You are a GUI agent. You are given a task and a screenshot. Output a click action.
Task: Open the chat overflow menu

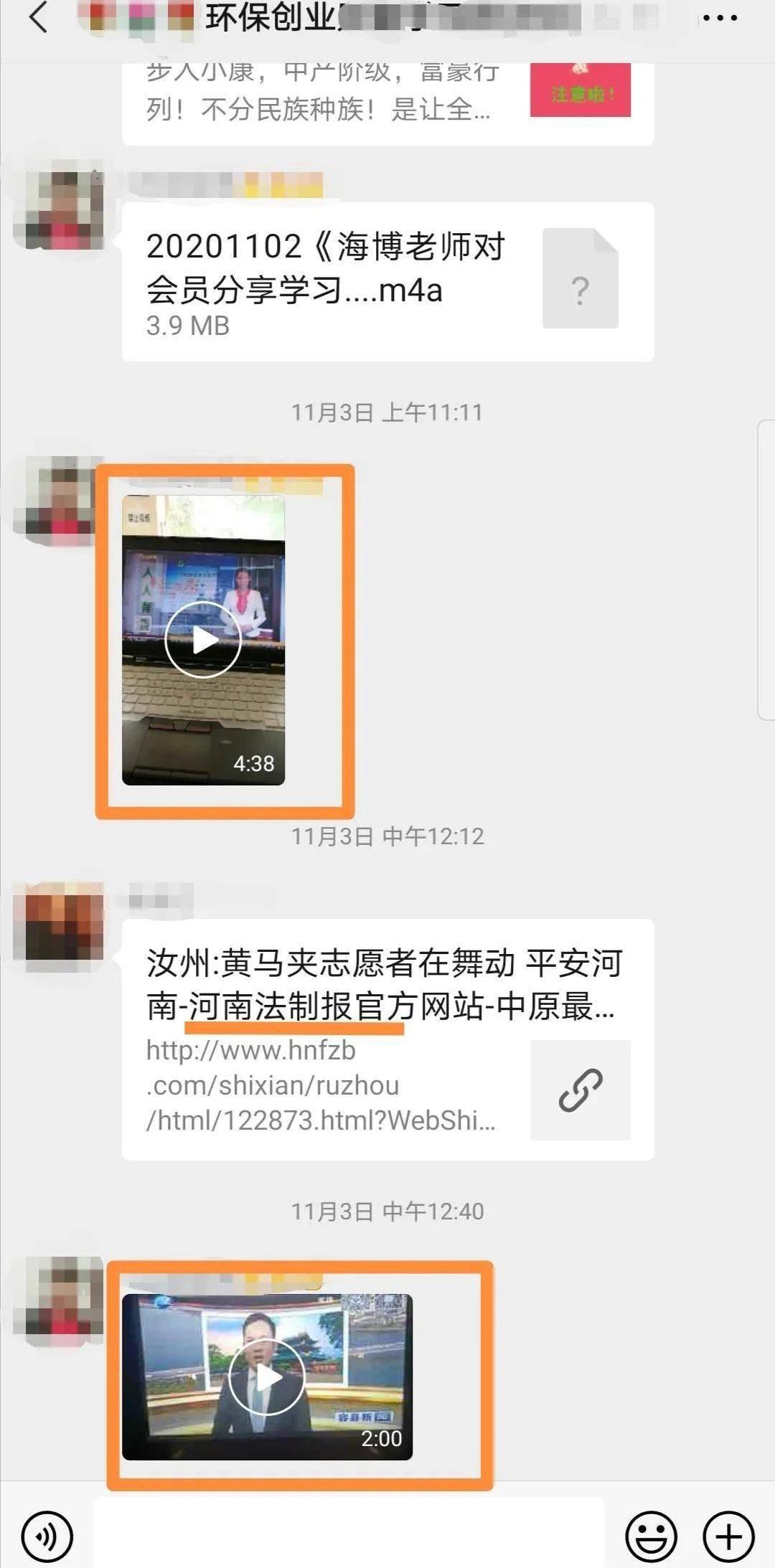(720, 19)
